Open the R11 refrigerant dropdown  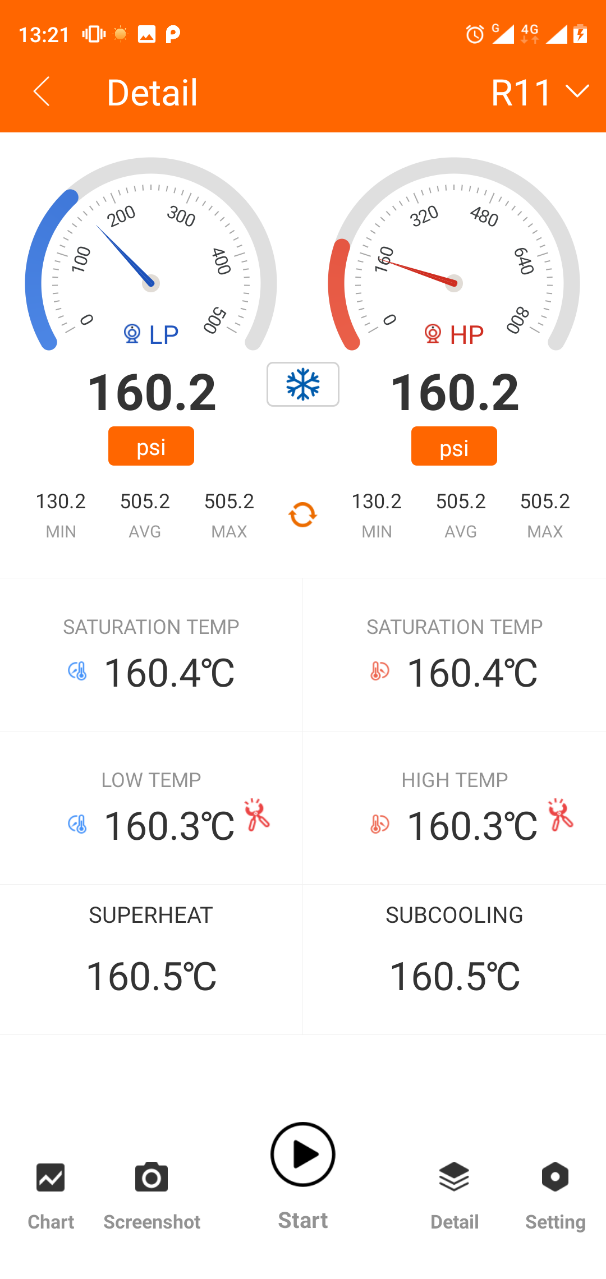539,93
